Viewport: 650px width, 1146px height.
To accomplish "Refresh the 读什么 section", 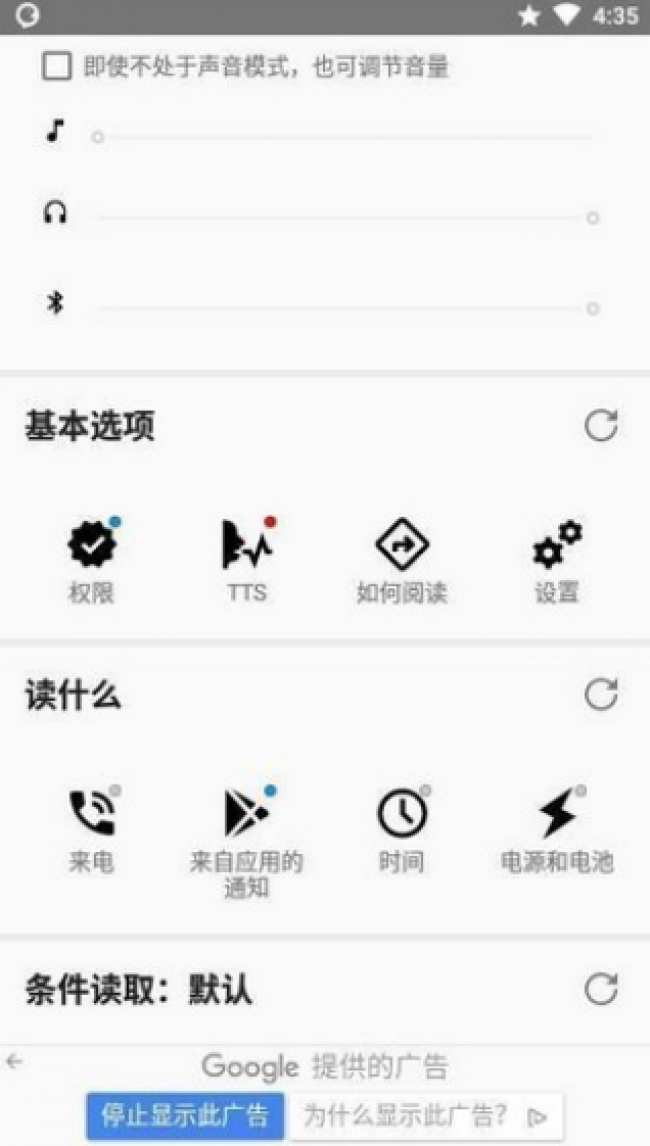I will pos(601,694).
